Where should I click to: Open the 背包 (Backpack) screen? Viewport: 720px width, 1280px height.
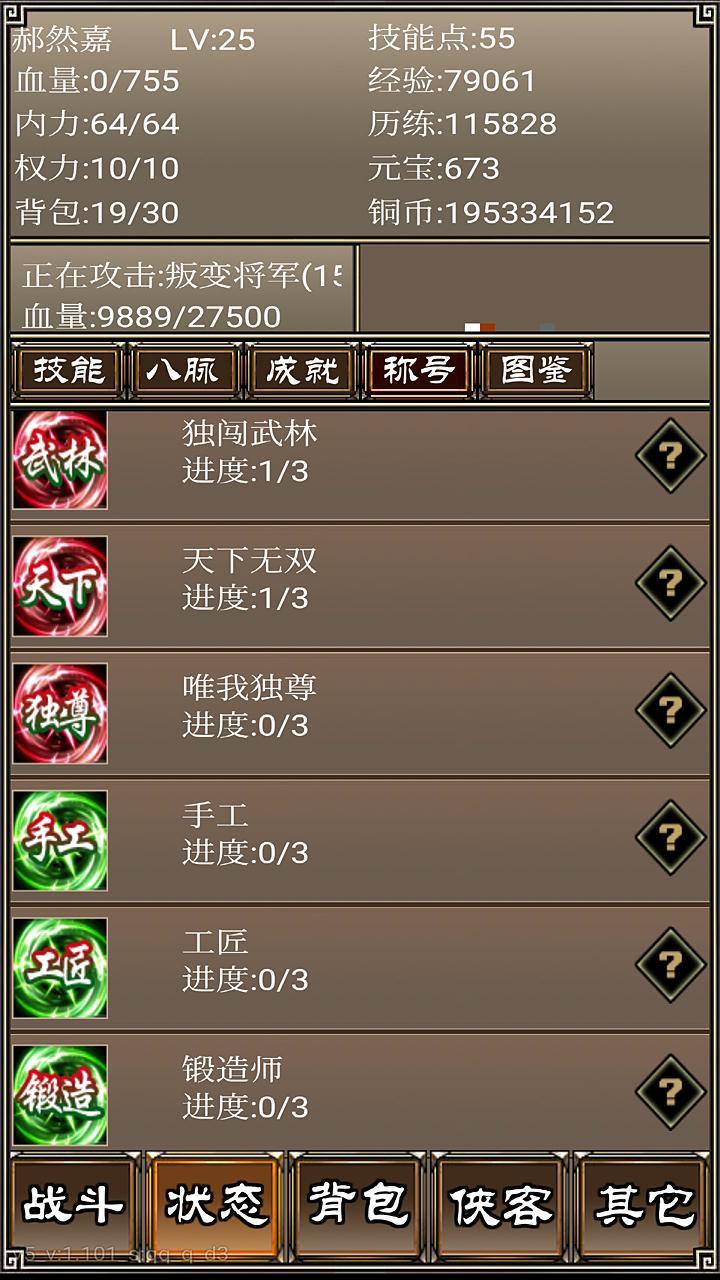tap(360, 1203)
